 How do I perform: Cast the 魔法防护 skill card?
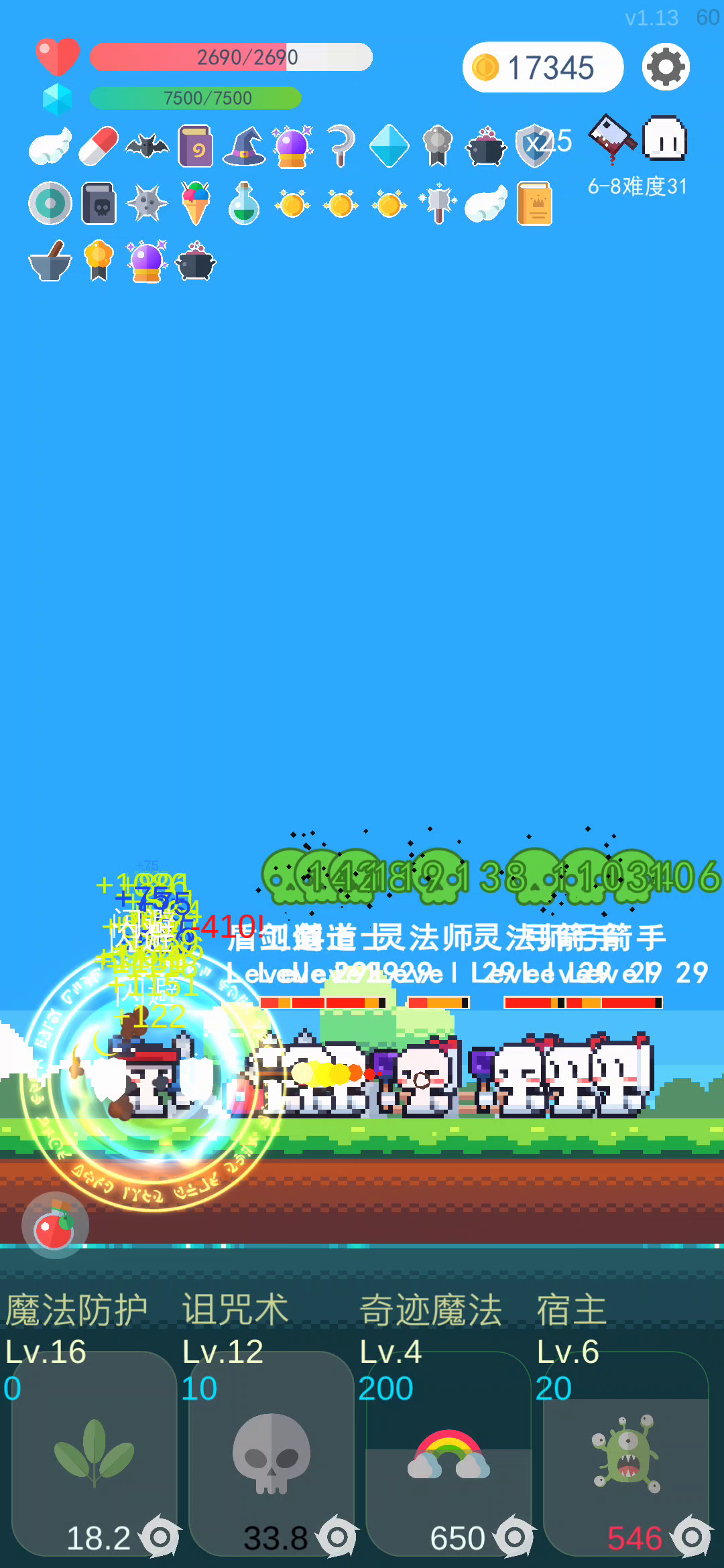point(95,1454)
